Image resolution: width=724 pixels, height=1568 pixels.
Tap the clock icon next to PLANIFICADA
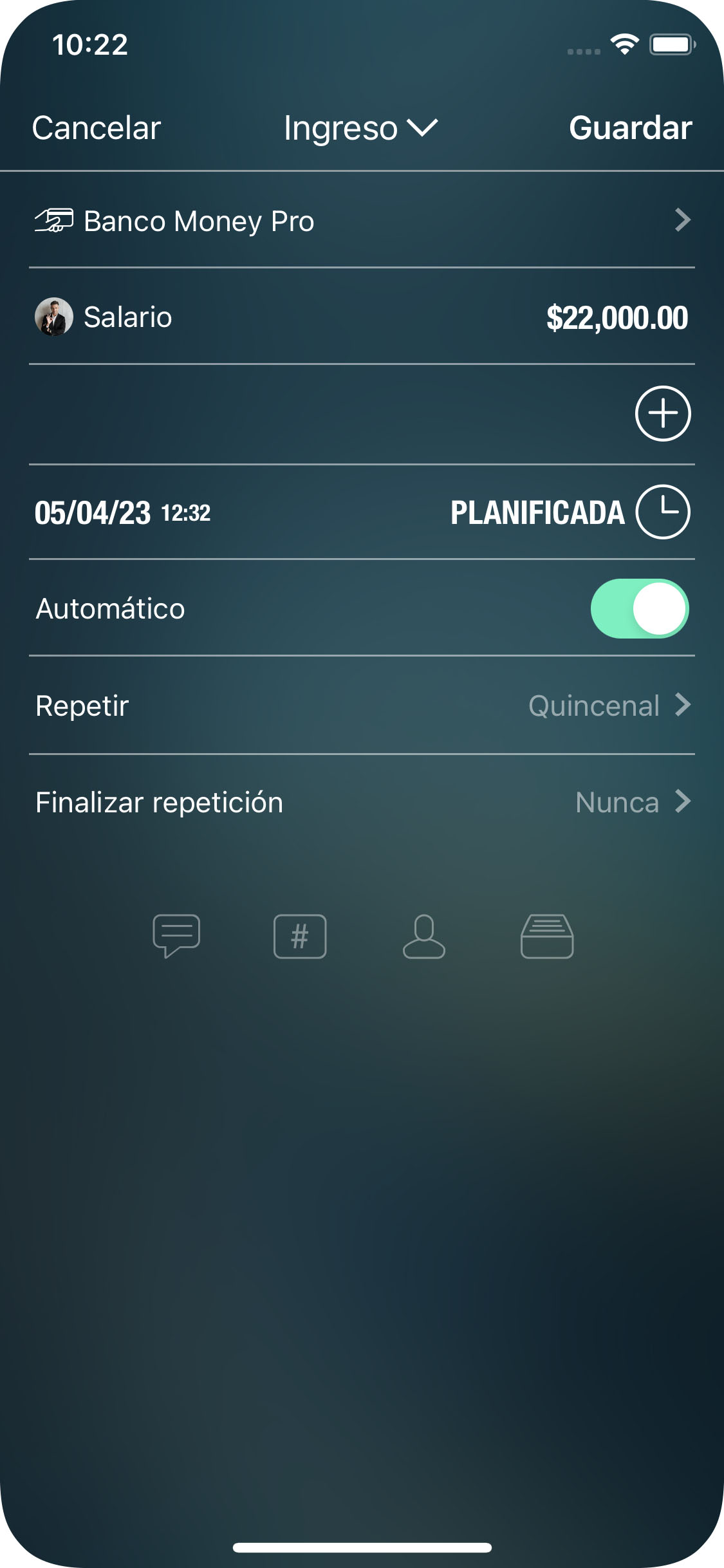tap(664, 512)
